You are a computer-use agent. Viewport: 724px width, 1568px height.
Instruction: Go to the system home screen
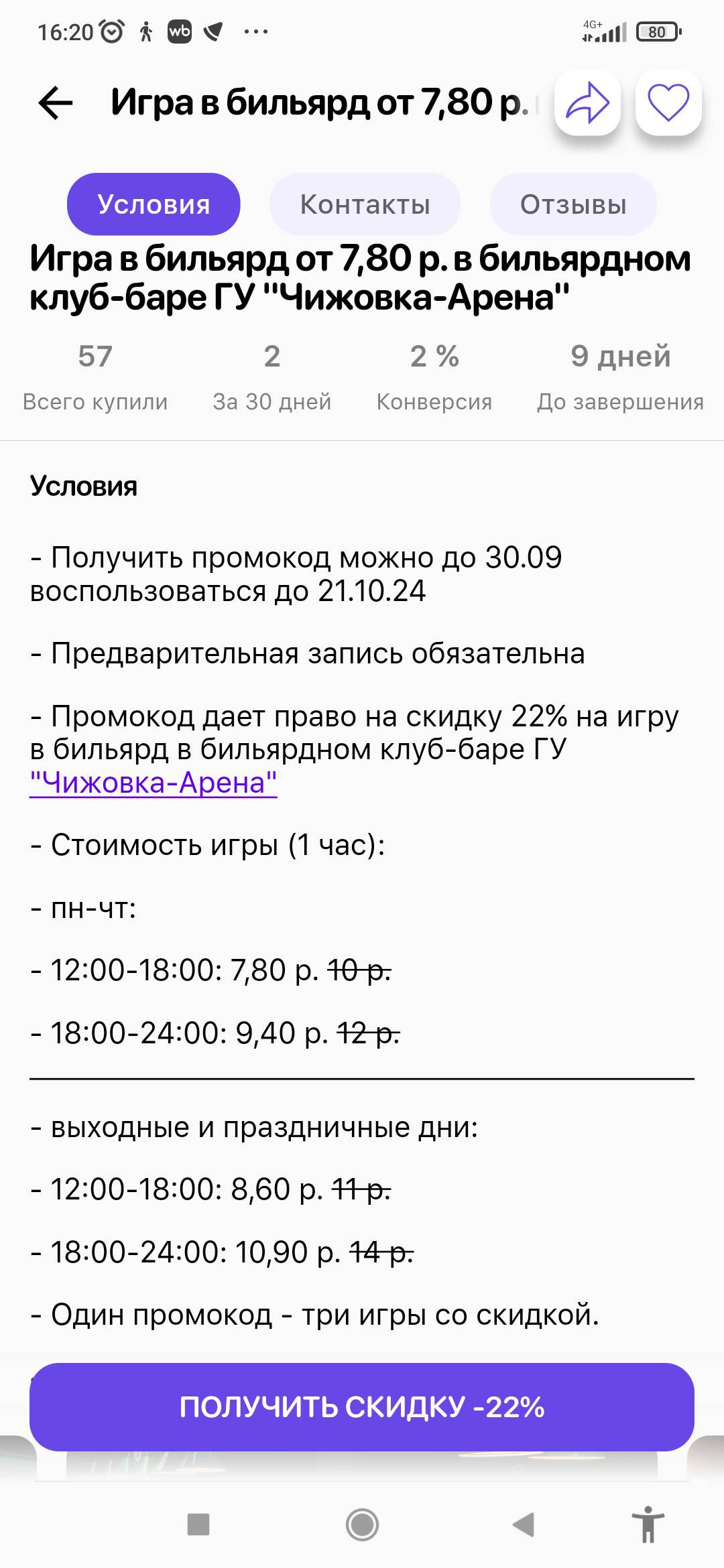click(362, 1524)
